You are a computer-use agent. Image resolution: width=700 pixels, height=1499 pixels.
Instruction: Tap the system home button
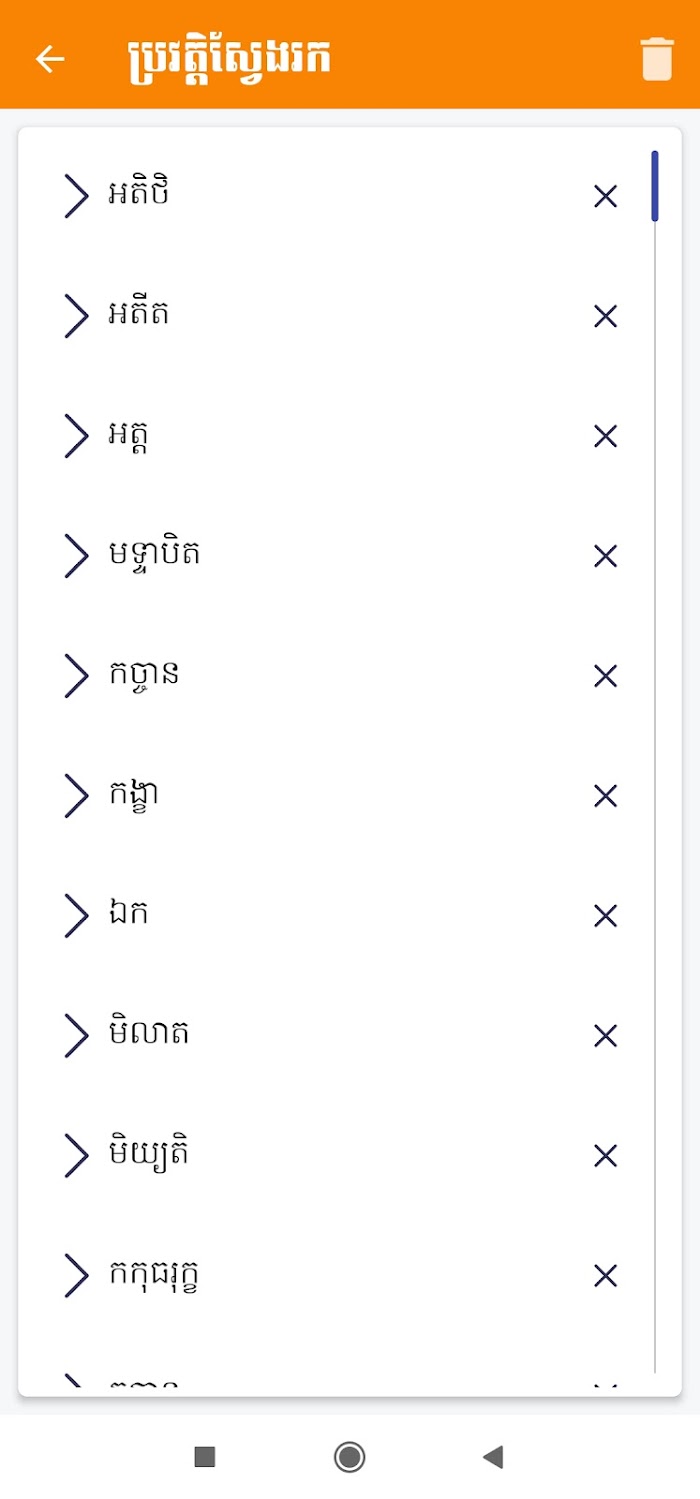point(349,1457)
